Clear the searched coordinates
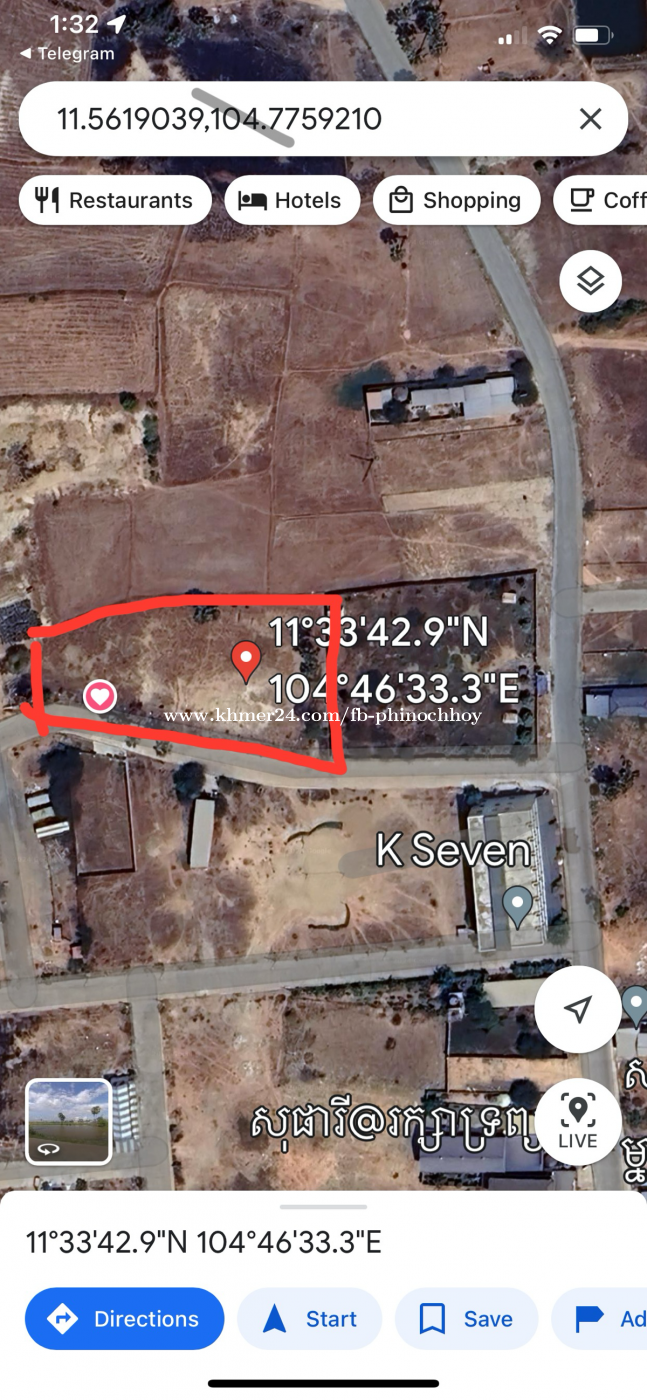This screenshot has height=1400, width=647. (590, 120)
